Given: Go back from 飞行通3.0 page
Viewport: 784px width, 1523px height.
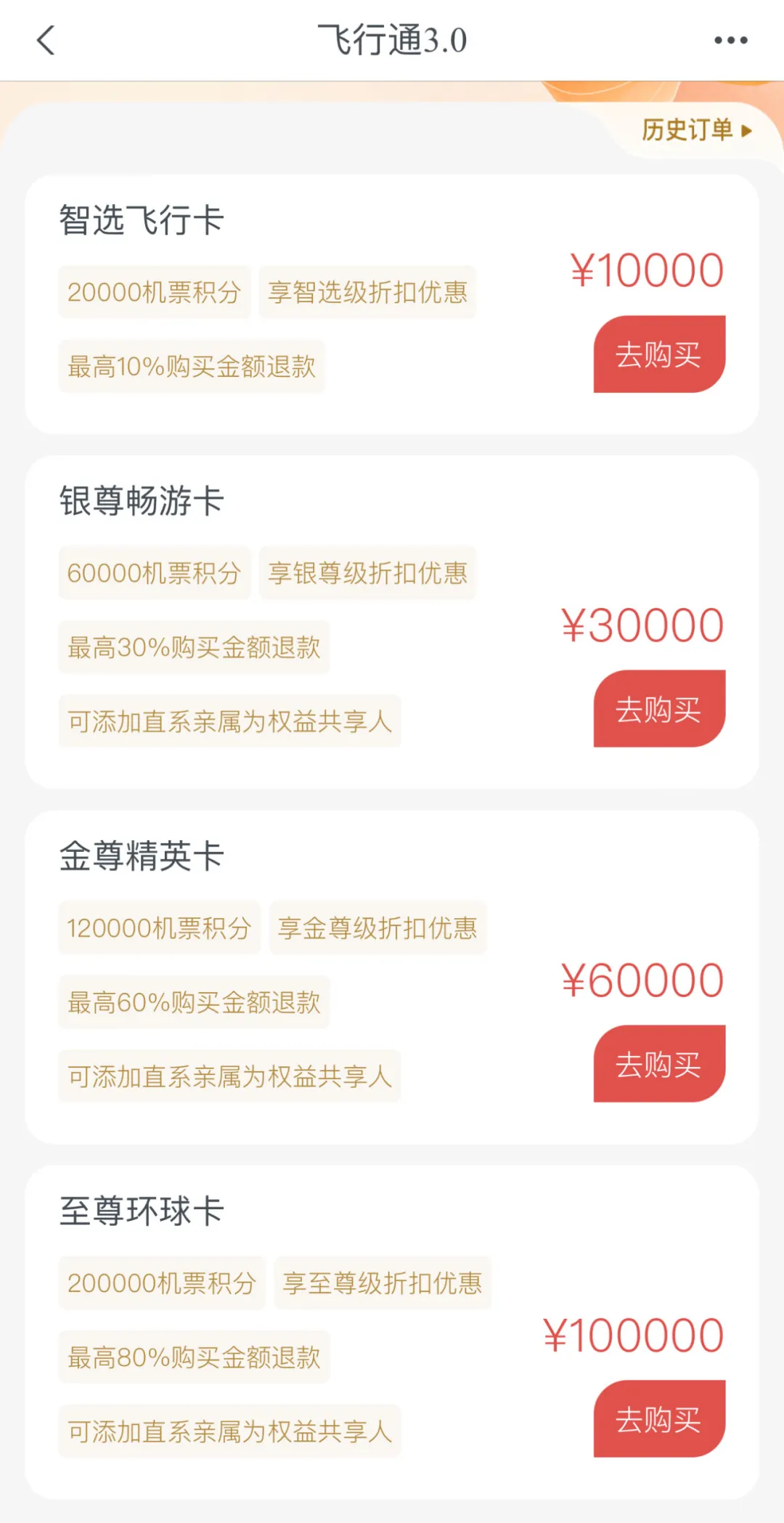Looking at the screenshot, I should click(46, 41).
